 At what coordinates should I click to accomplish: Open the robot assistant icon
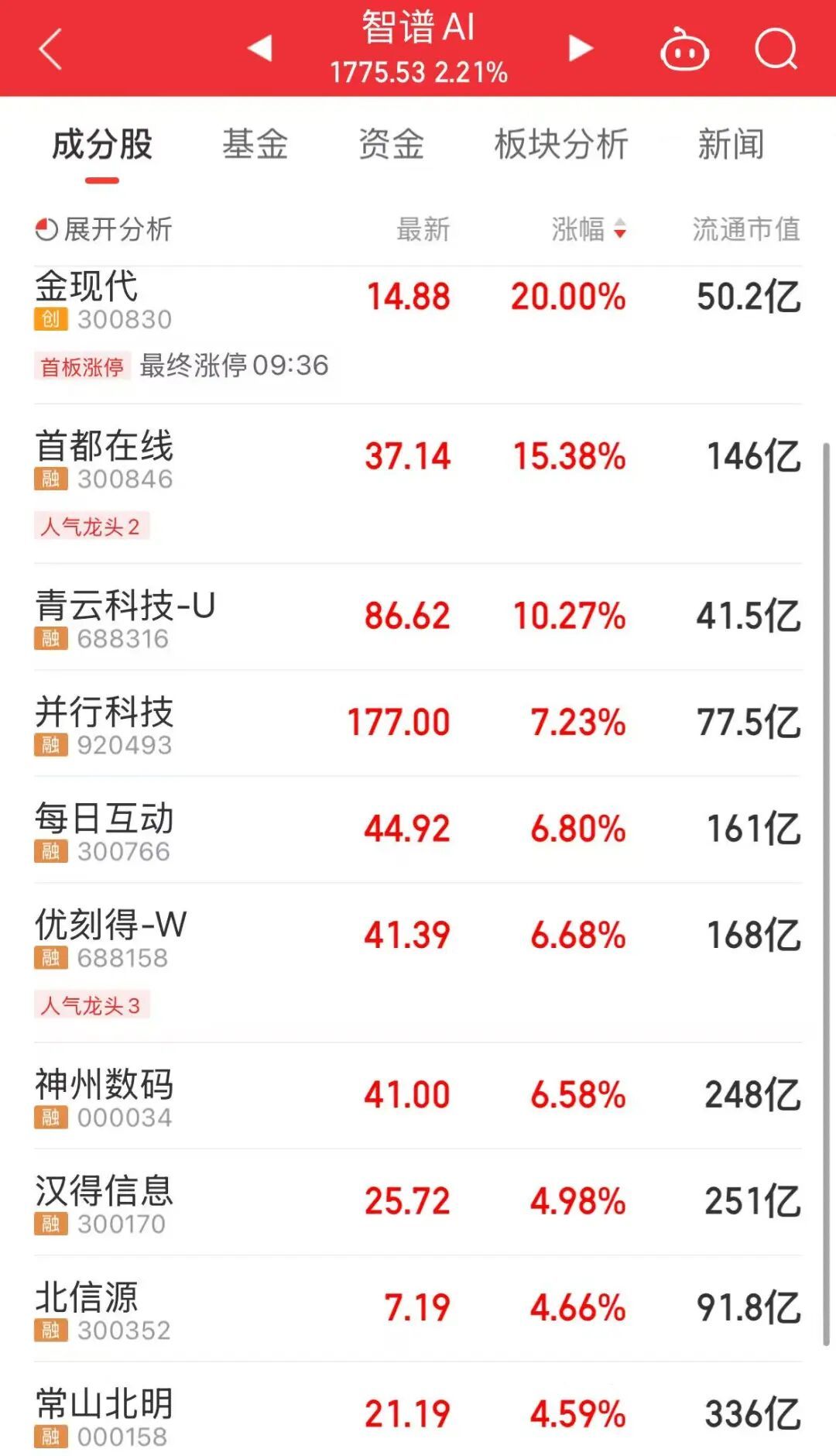684,50
